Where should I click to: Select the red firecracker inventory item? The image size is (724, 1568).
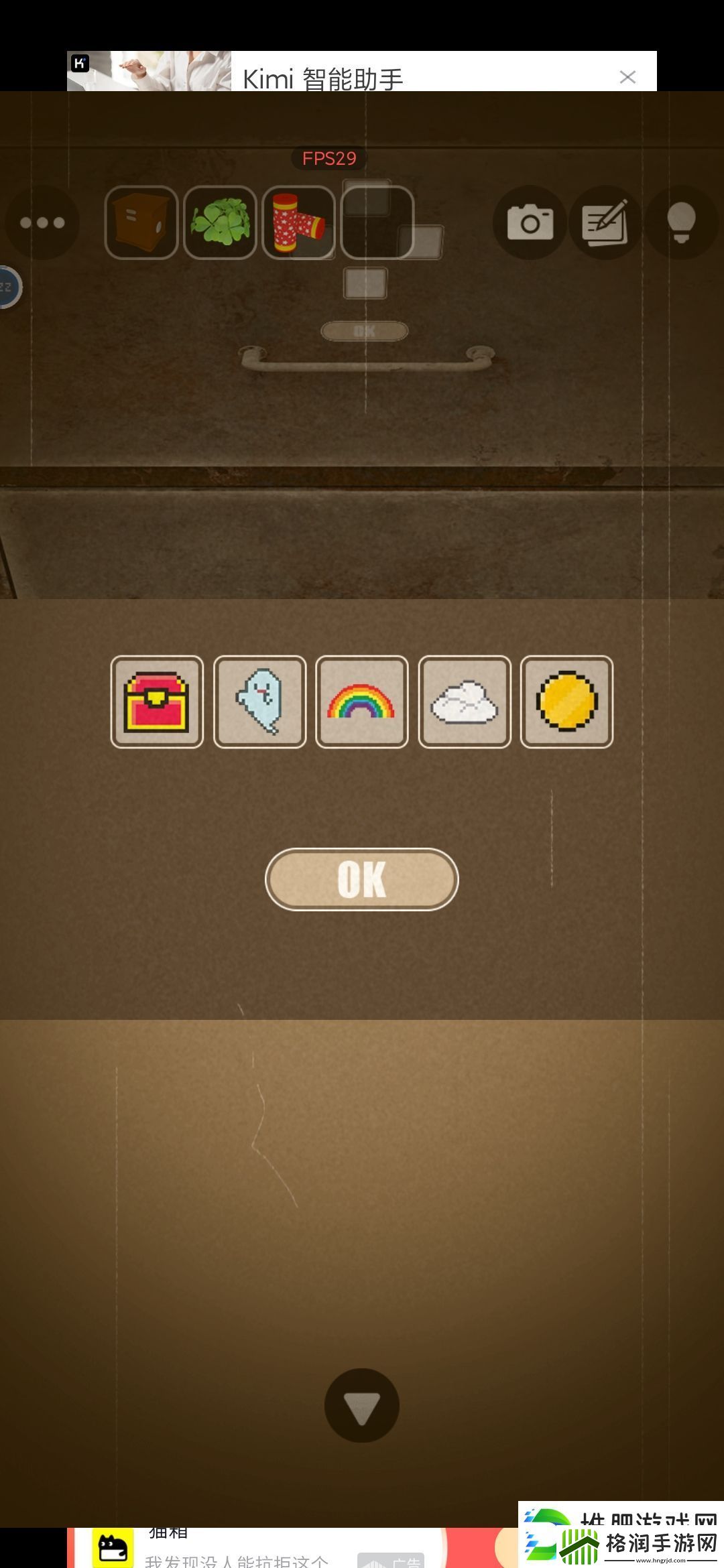pyautogui.click(x=298, y=222)
